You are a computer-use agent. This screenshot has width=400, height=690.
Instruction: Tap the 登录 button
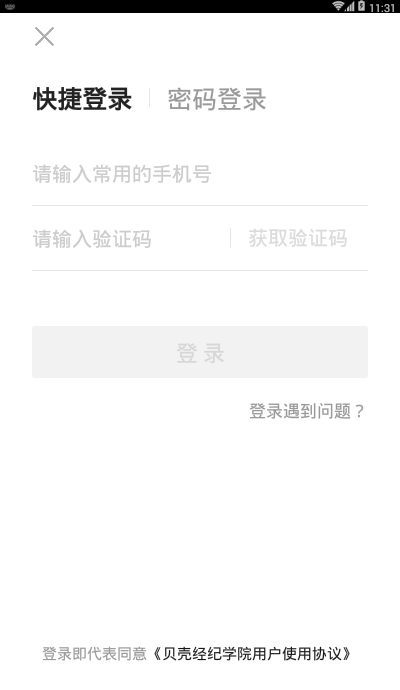pyautogui.click(x=200, y=352)
